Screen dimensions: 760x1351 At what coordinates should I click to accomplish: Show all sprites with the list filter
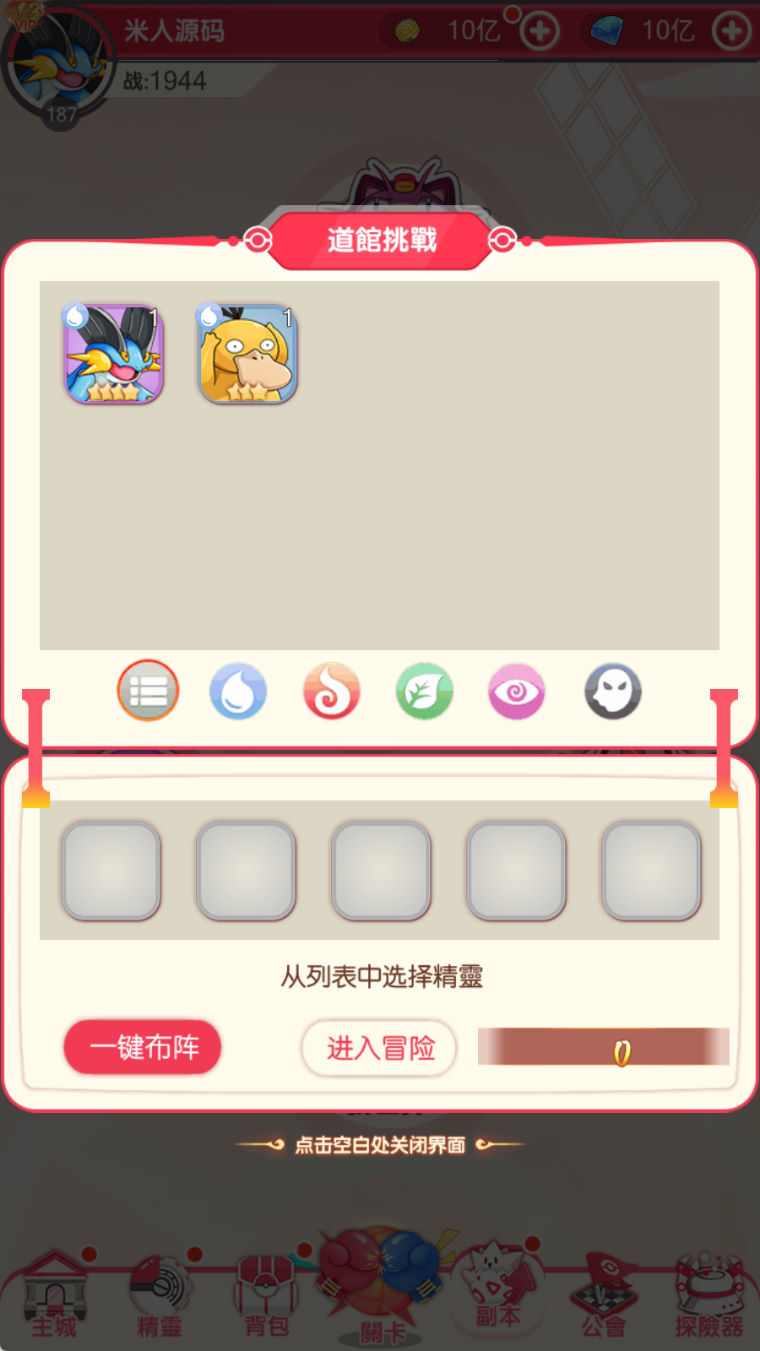(x=148, y=690)
